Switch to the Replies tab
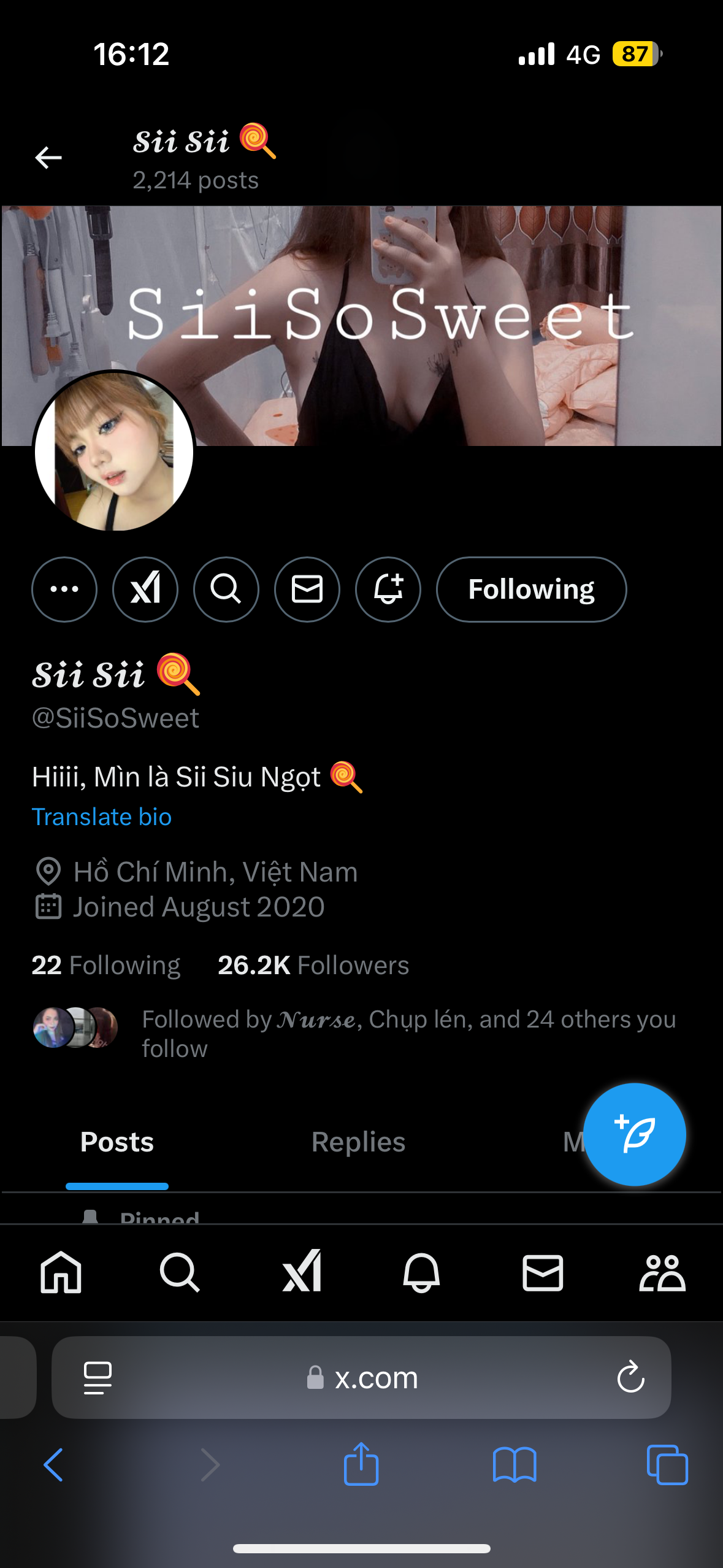The height and width of the screenshot is (1568, 723). (x=358, y=1142)
